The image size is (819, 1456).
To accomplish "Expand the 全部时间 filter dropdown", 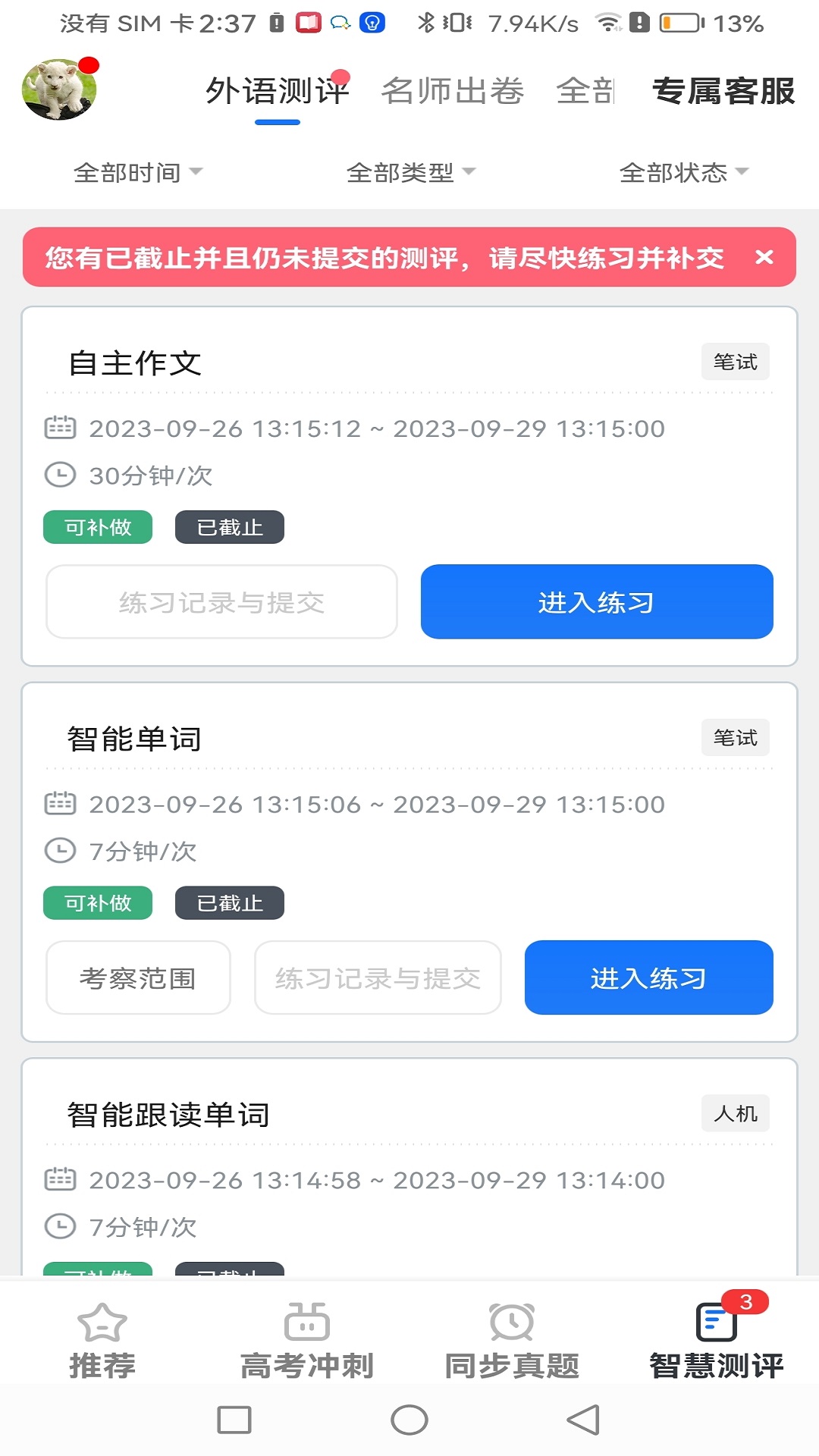I will pos(139,172).
